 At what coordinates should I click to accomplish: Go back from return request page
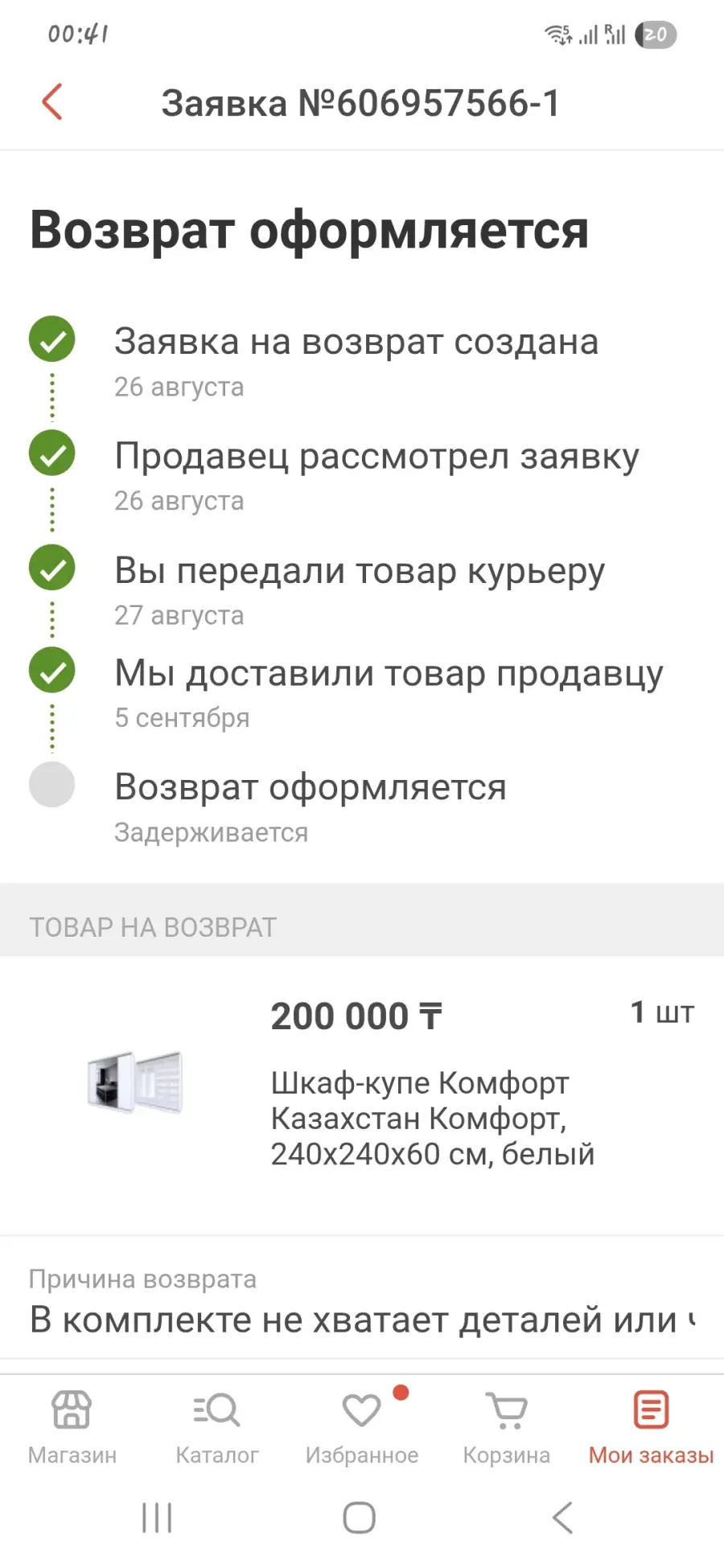tap(52, 102)
